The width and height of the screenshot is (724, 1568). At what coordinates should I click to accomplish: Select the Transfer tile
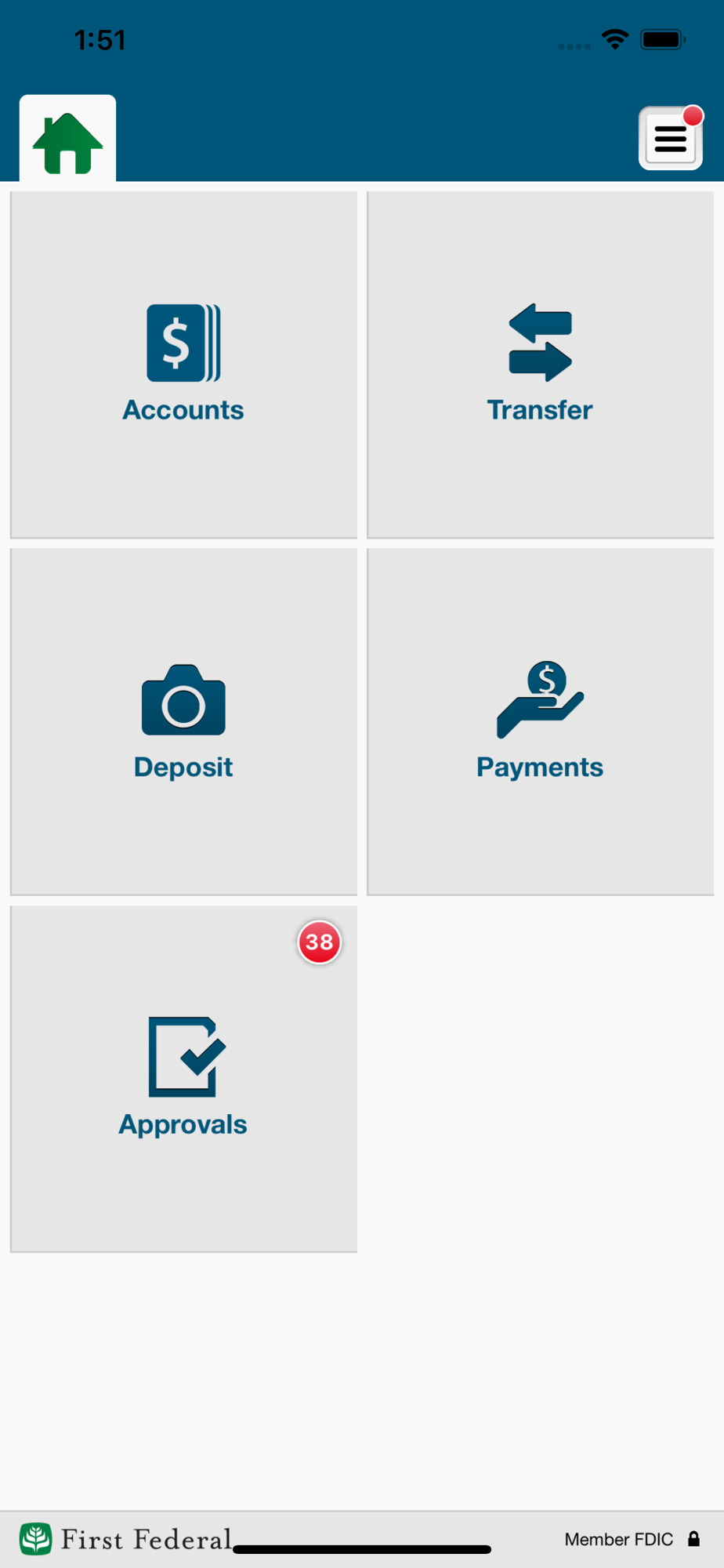(x=540, y=365)
